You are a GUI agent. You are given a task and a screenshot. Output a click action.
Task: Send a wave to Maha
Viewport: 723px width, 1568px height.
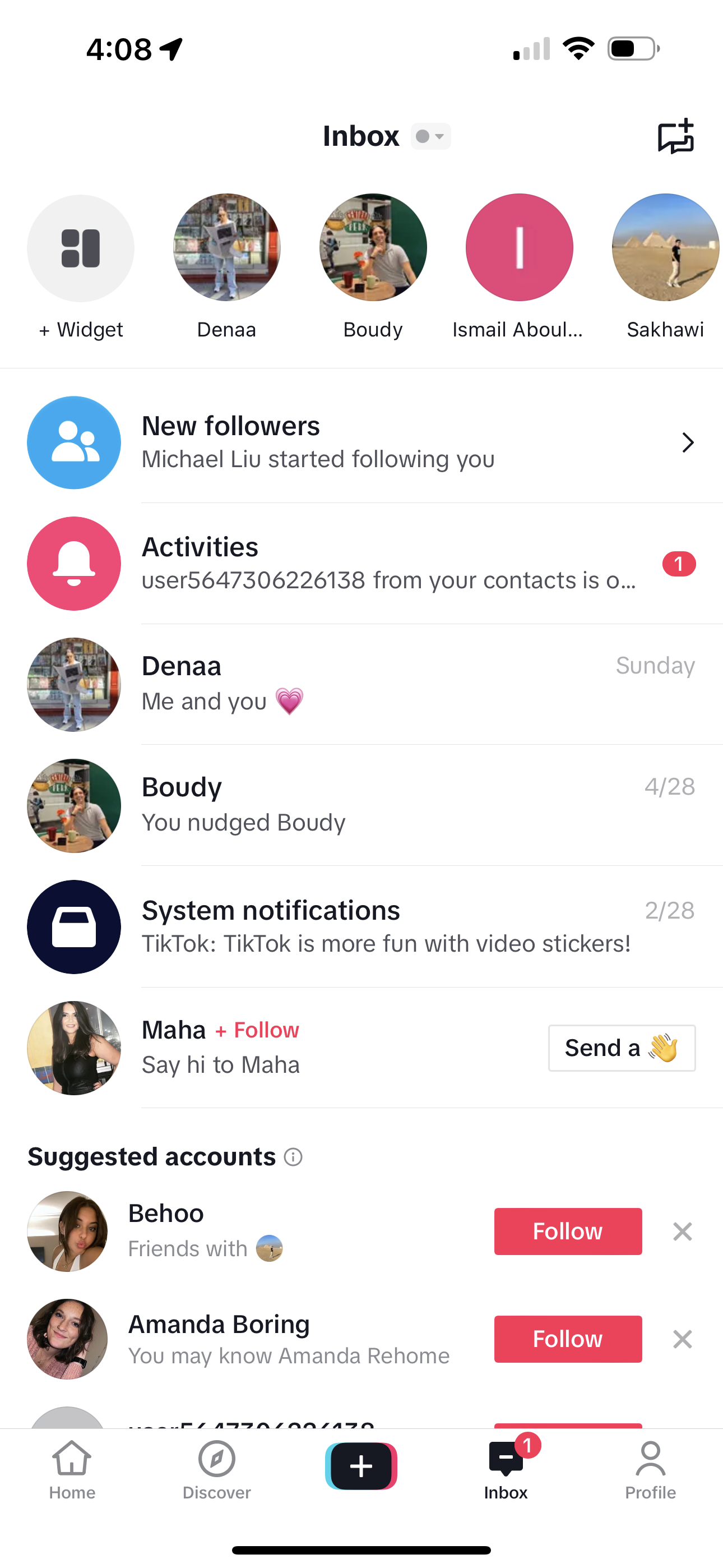[622, 1048]
